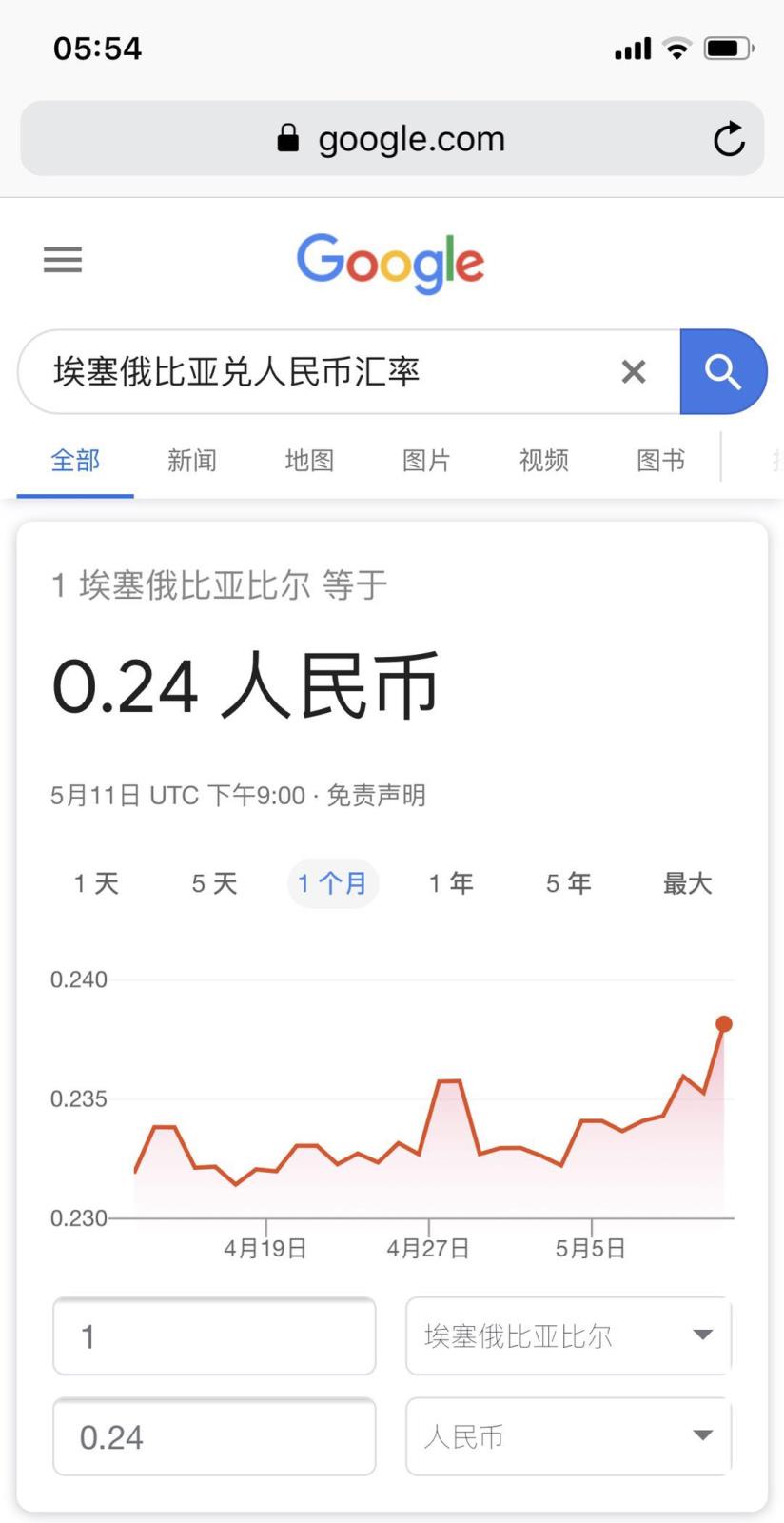Select the 5 年 chart range
The image size is (784, 1523).
(569, 883)
